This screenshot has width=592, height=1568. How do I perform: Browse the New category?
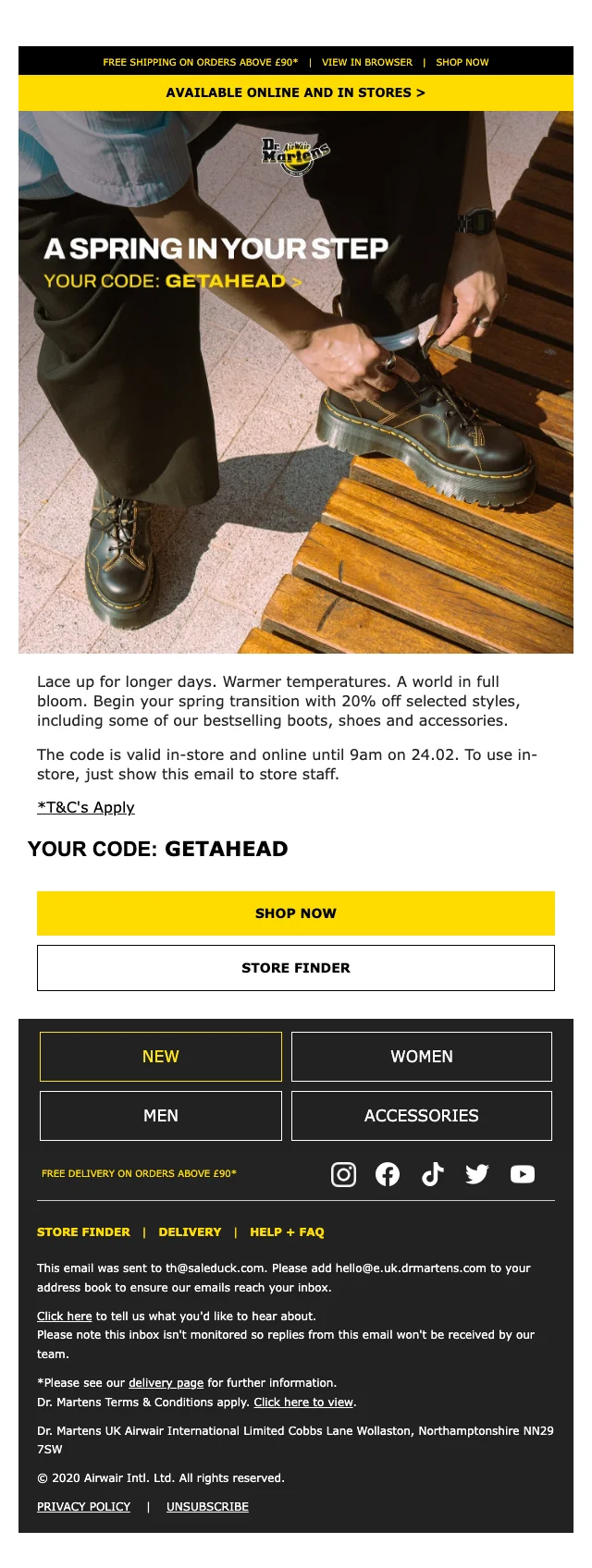pyautogui.click(x=161, y=1057)
